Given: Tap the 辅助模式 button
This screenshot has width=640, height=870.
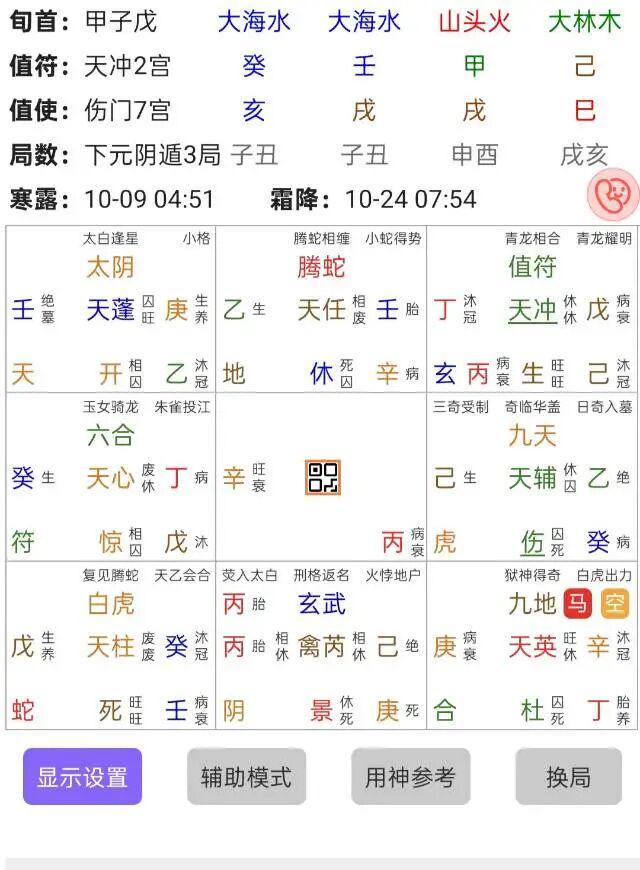Looking at the screenshot, I should point(246,776).
